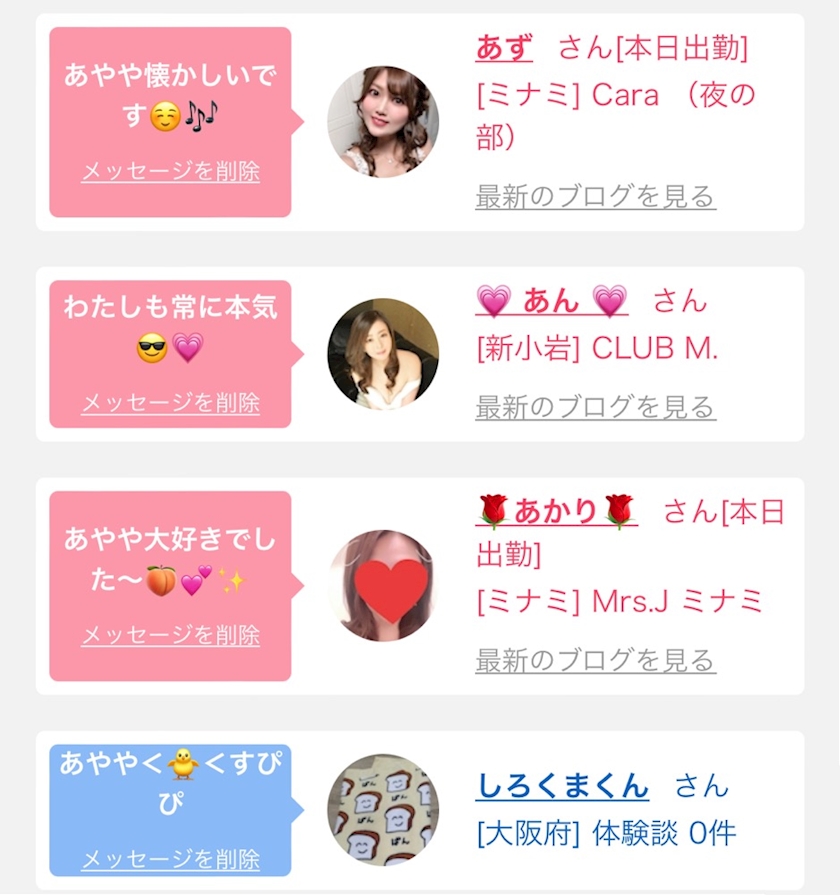The image size is (840, 895).
Task: Open あん's profile name link
Action: click(x=551, y=300)
